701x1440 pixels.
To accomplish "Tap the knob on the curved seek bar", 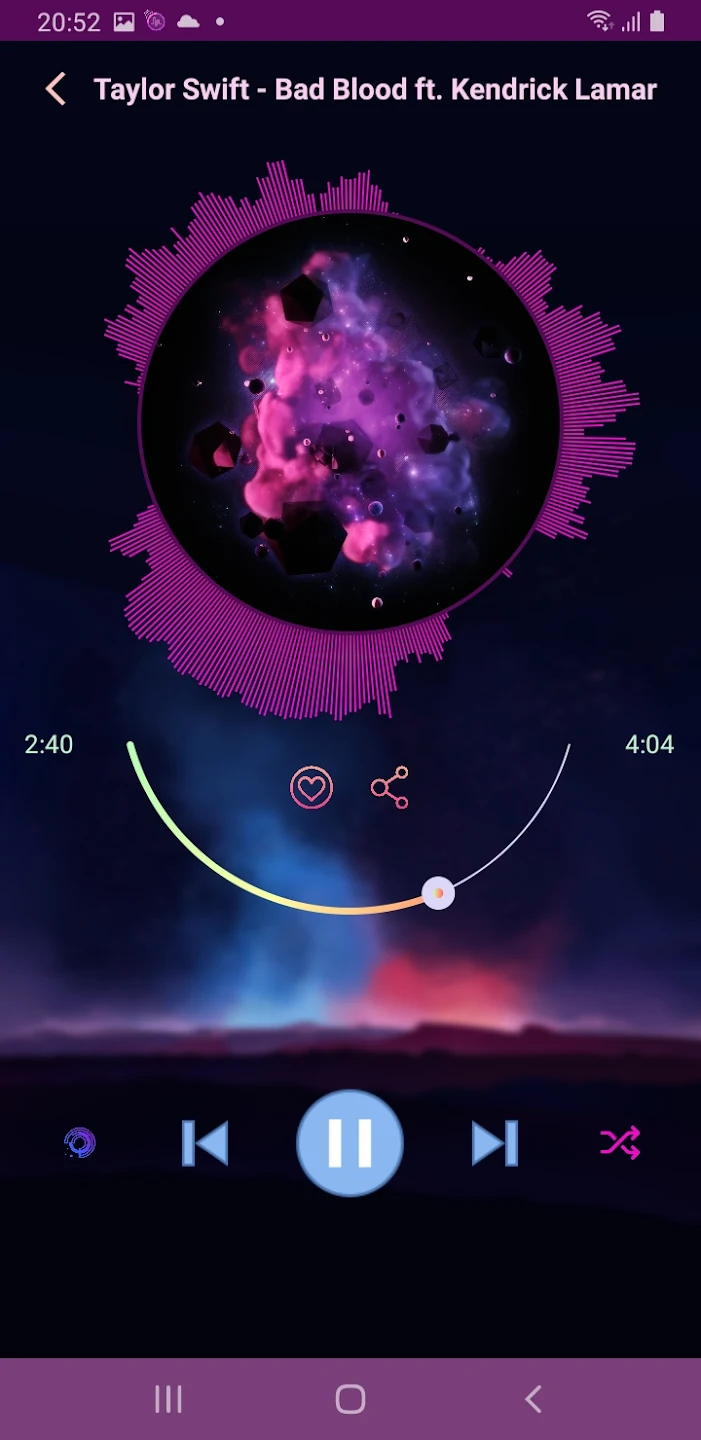I will click(x=438, y=893).
